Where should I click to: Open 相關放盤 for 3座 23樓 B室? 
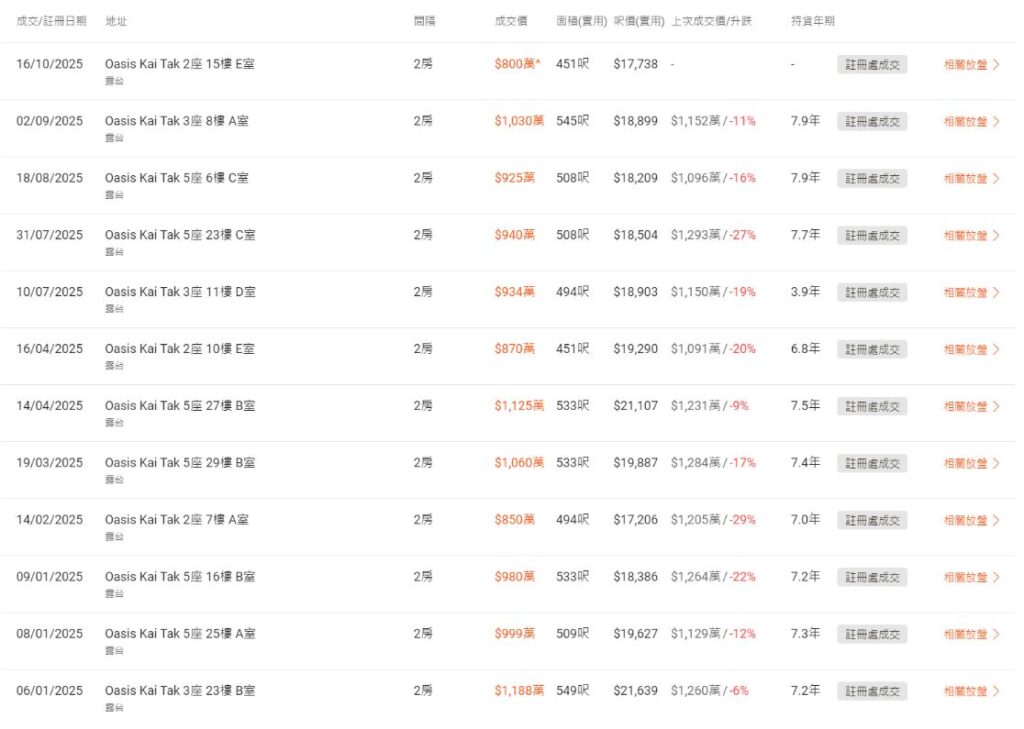coord(970,692)
